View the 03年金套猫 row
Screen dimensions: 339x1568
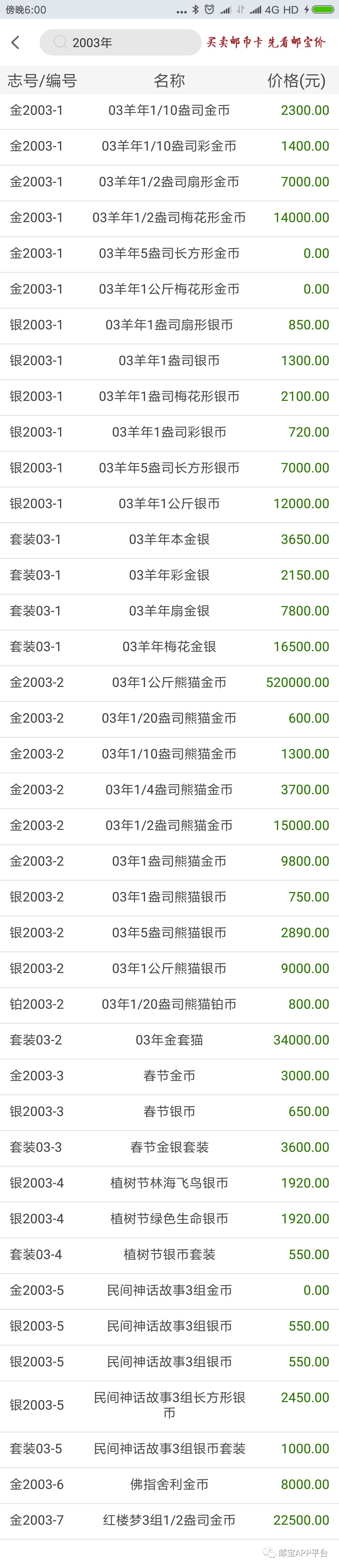169,1040
